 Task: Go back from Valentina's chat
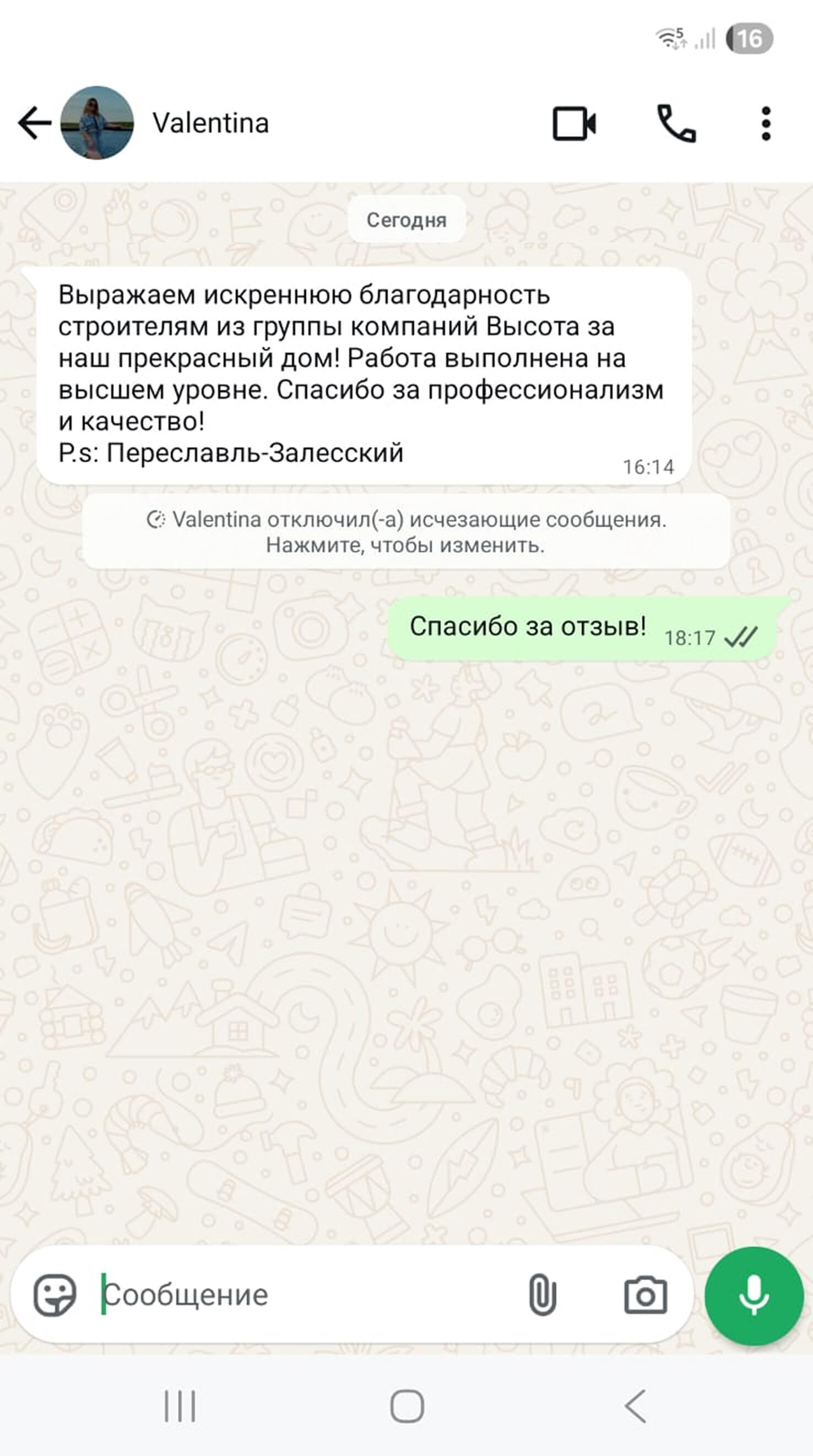34,123
